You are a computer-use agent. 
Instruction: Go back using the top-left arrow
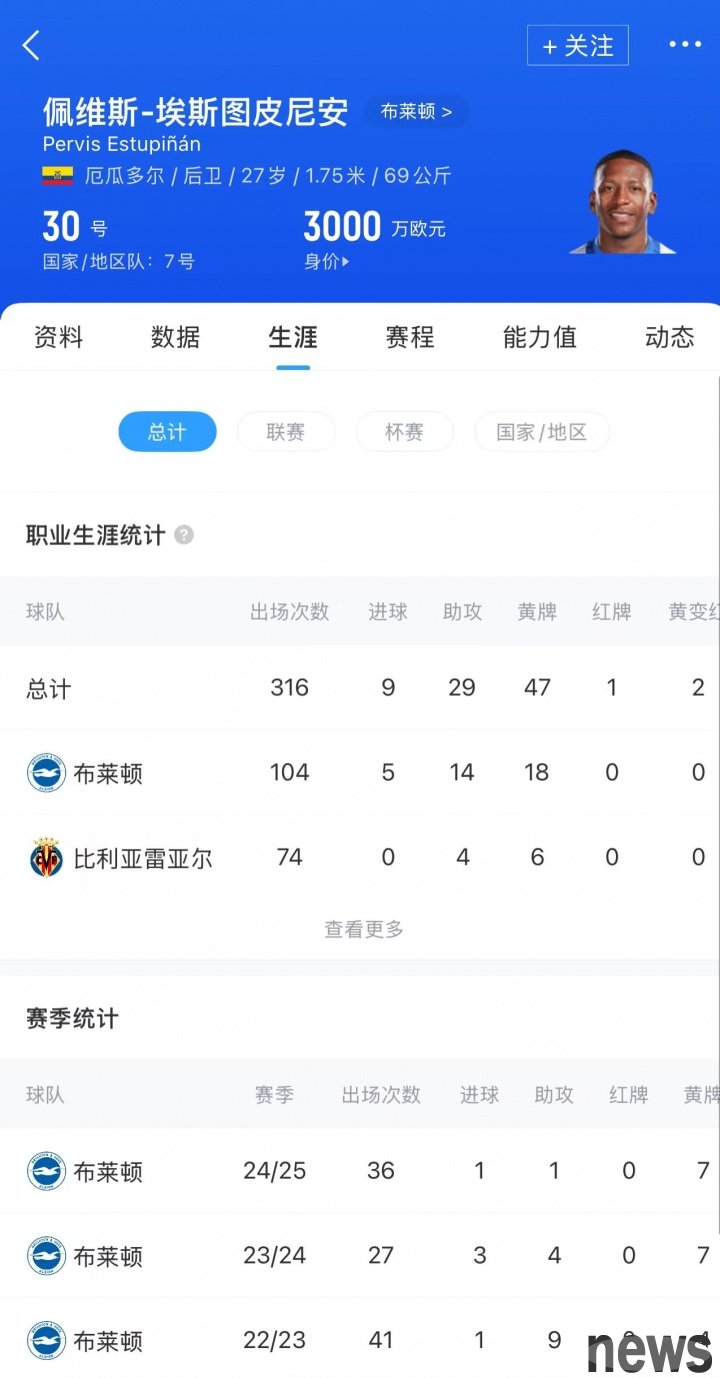(32, 45)
